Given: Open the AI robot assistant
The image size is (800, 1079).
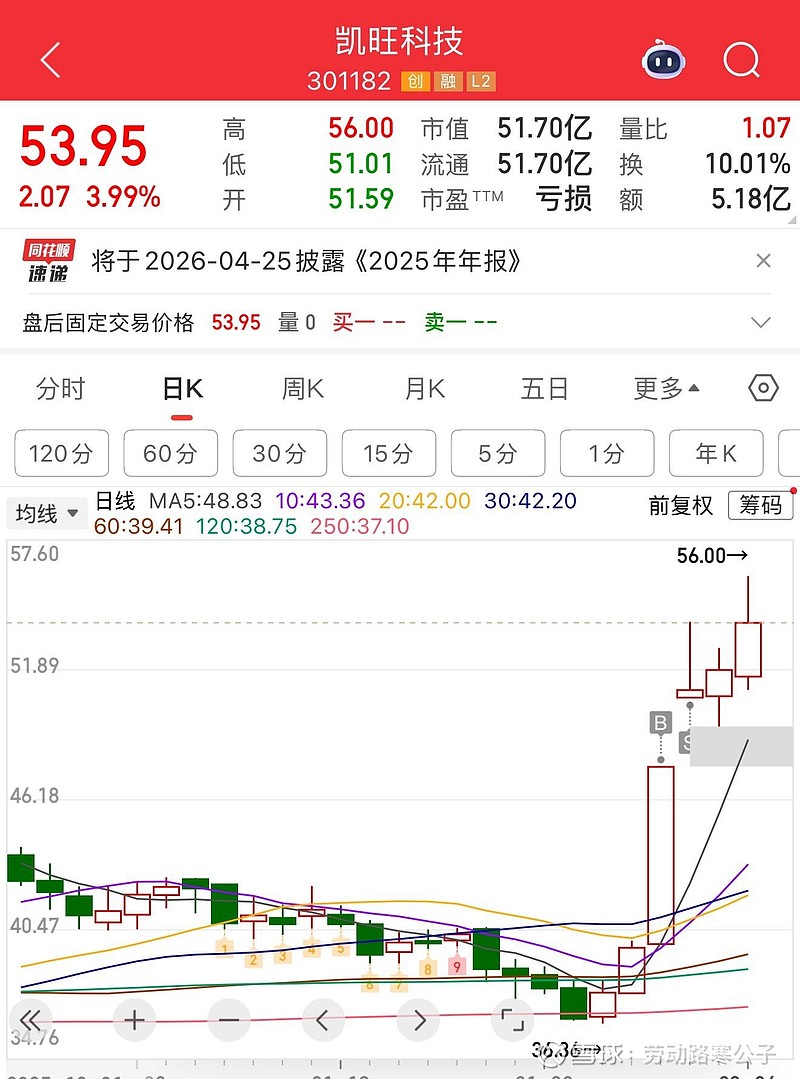Looking at the screenshot, I should (x=664, y=60).
